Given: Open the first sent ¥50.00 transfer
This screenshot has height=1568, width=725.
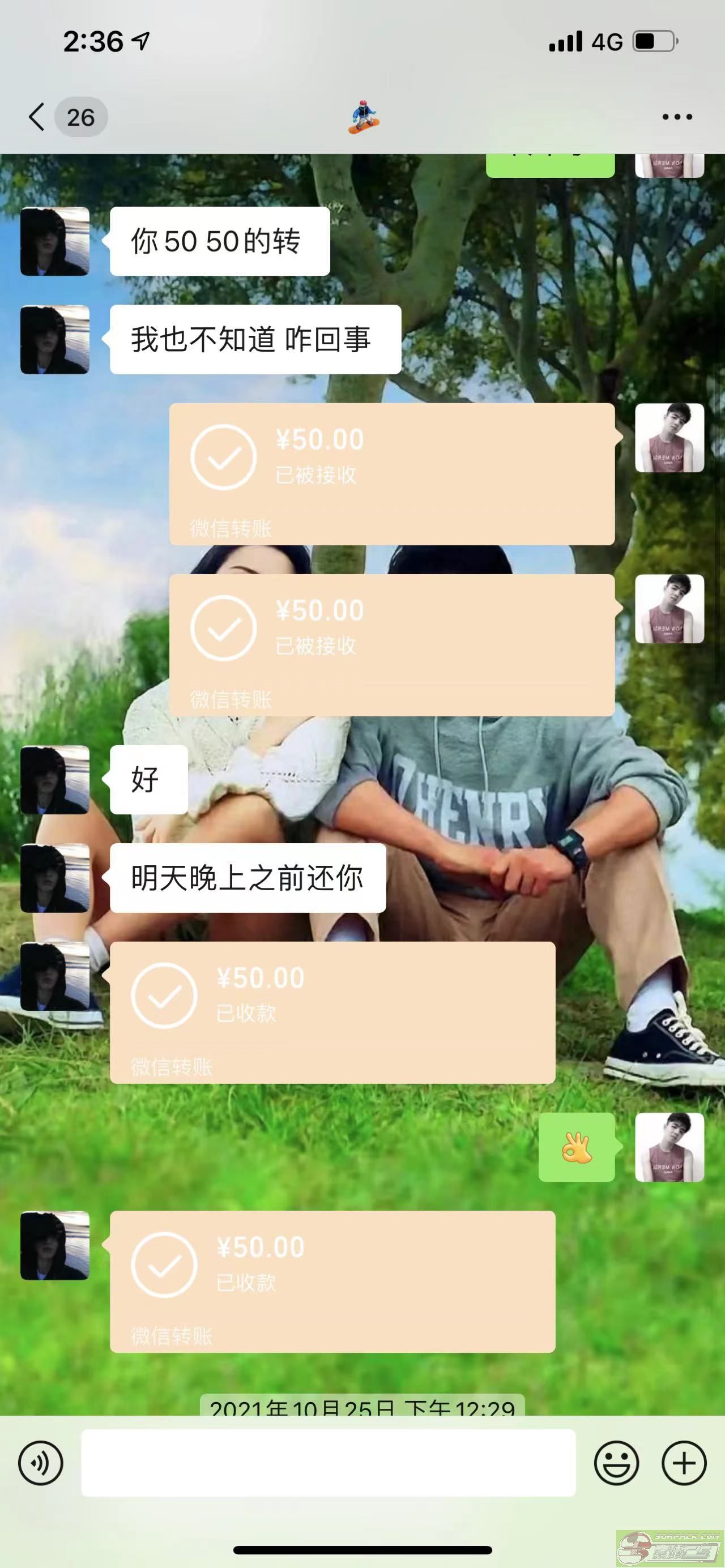Looking at the screenshot, I should (x=392, y=473).
